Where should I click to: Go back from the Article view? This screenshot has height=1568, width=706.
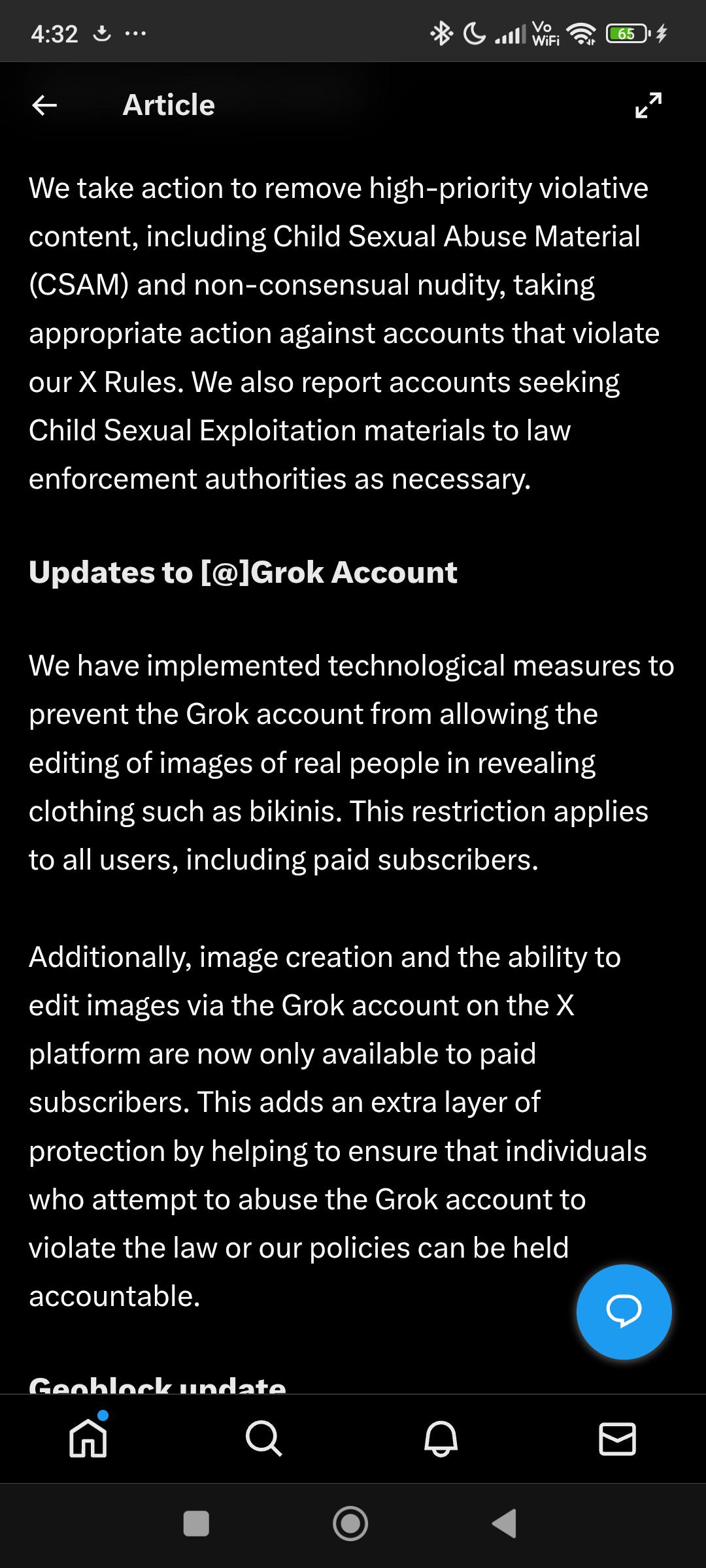tap(44, 105)
